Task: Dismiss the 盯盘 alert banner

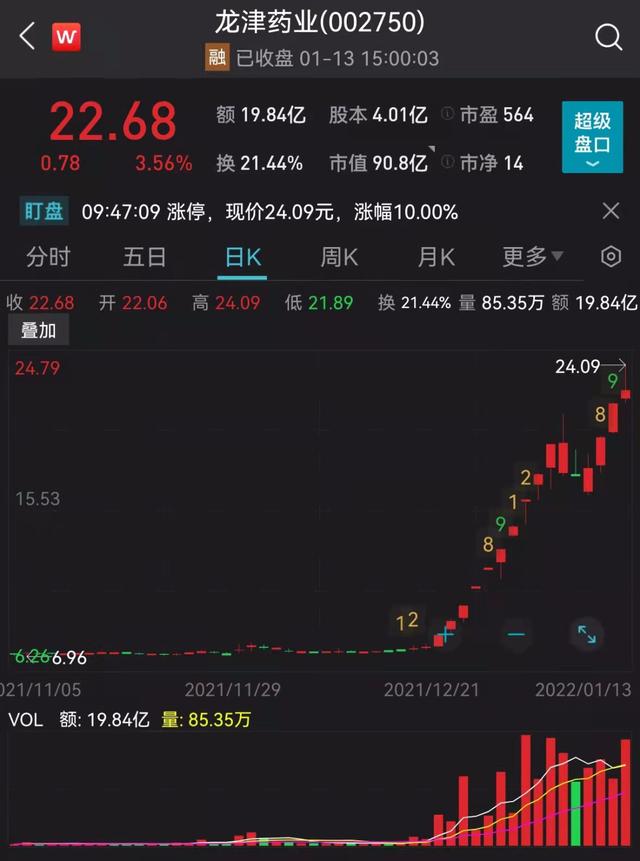Action: coord(611,211)
